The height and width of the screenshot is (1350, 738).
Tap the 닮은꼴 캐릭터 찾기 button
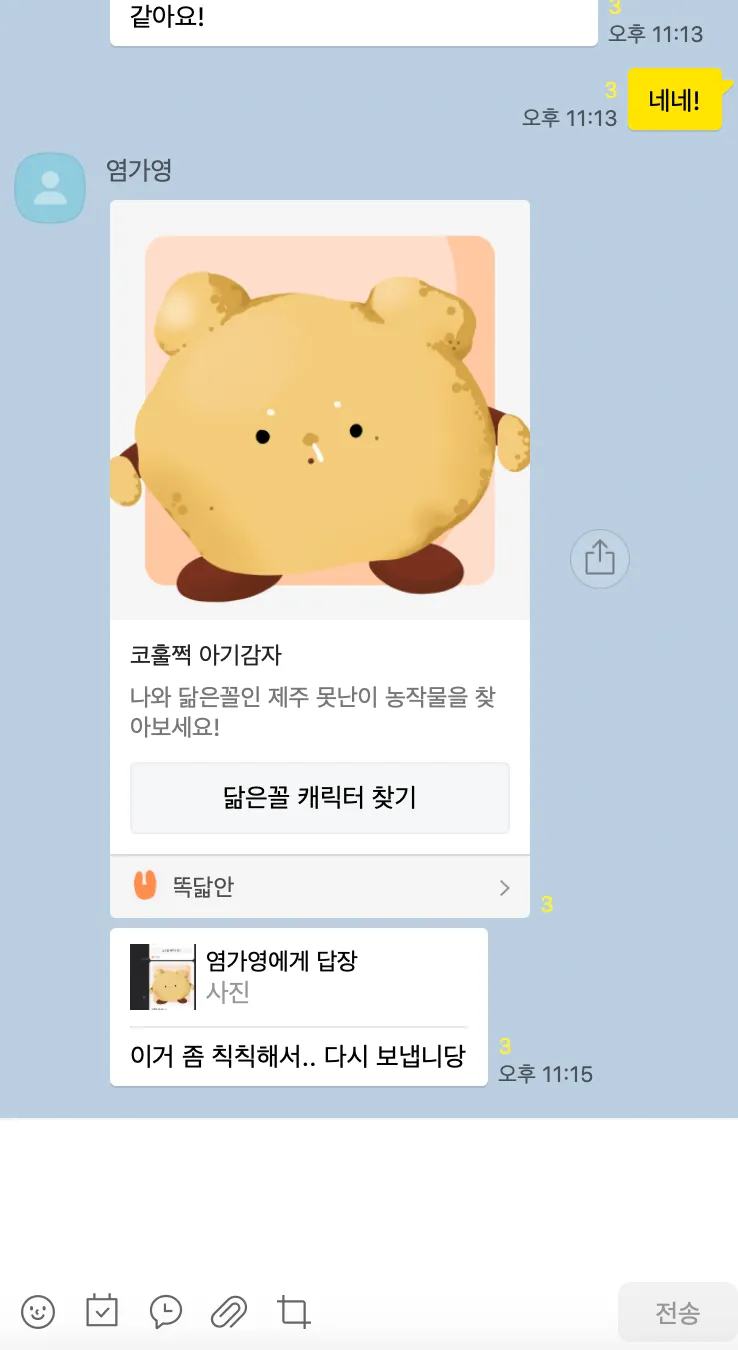320,797
